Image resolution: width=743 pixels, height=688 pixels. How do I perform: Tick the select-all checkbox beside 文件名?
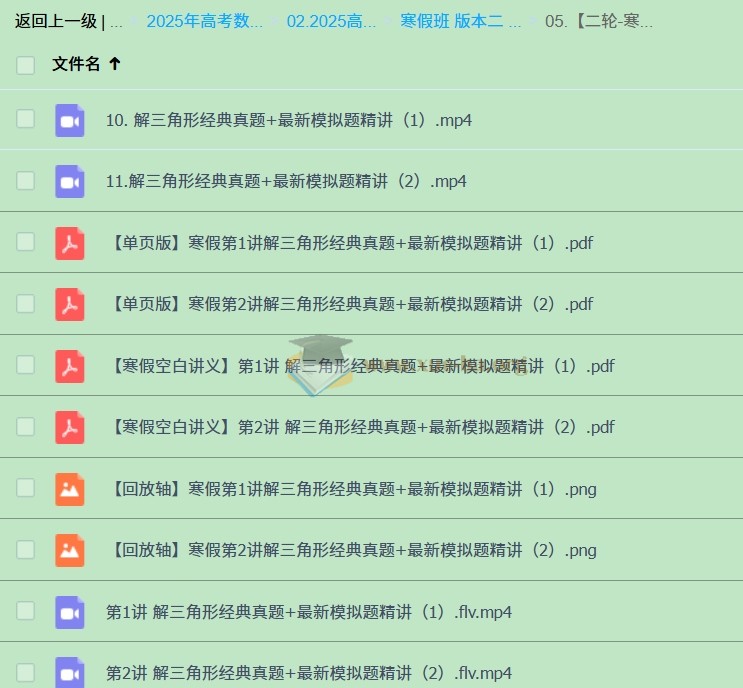[25, 65]
